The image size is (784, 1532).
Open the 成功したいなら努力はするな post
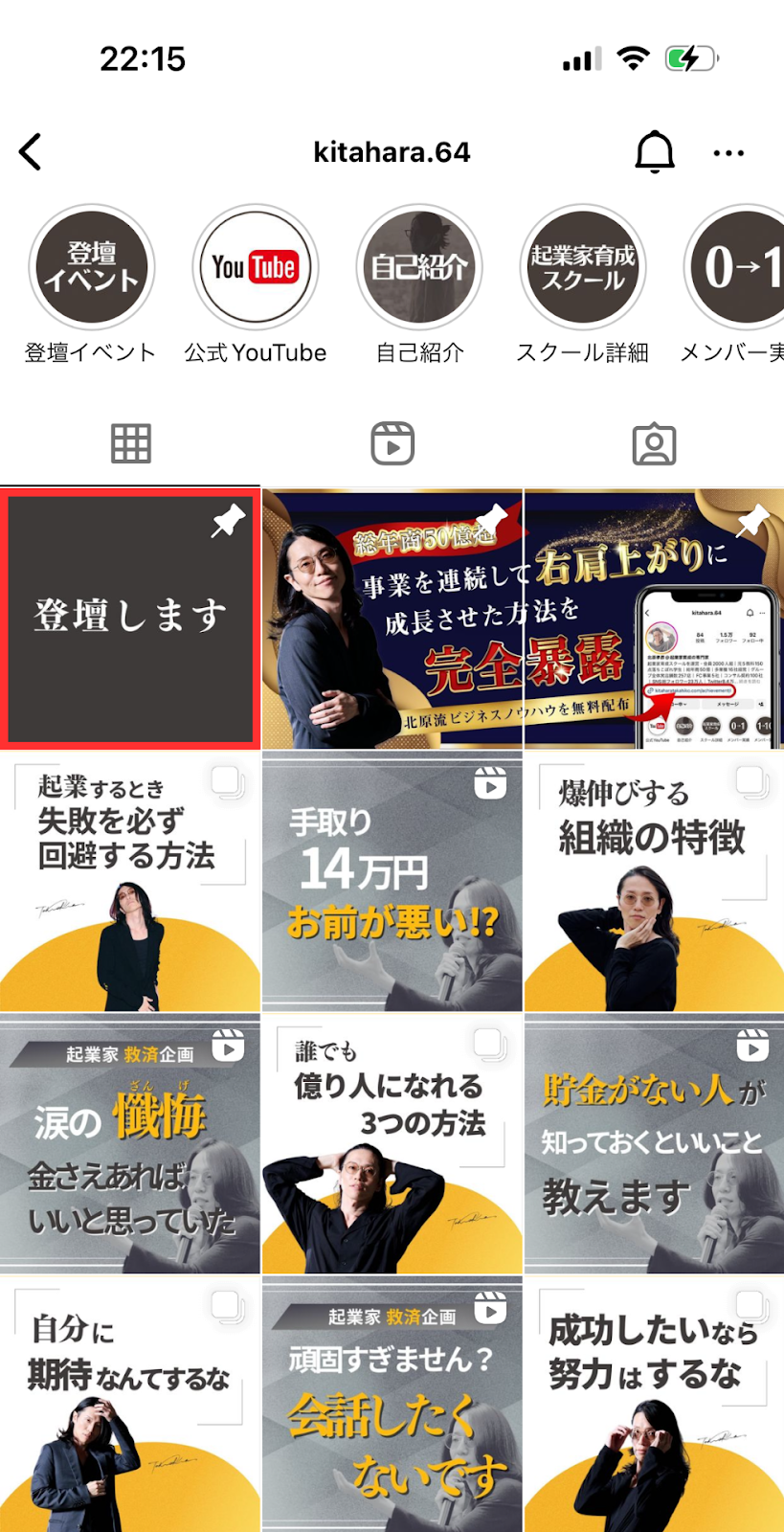click(x=654, y=1405)
